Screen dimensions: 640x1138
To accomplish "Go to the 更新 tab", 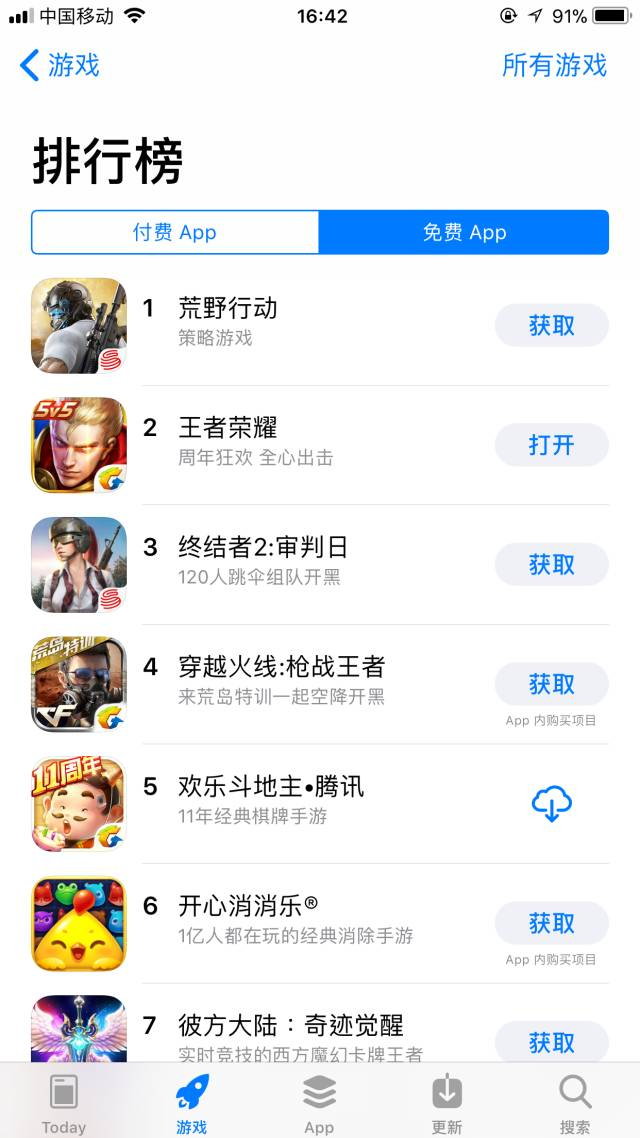I will click(x=447, y=1103).
